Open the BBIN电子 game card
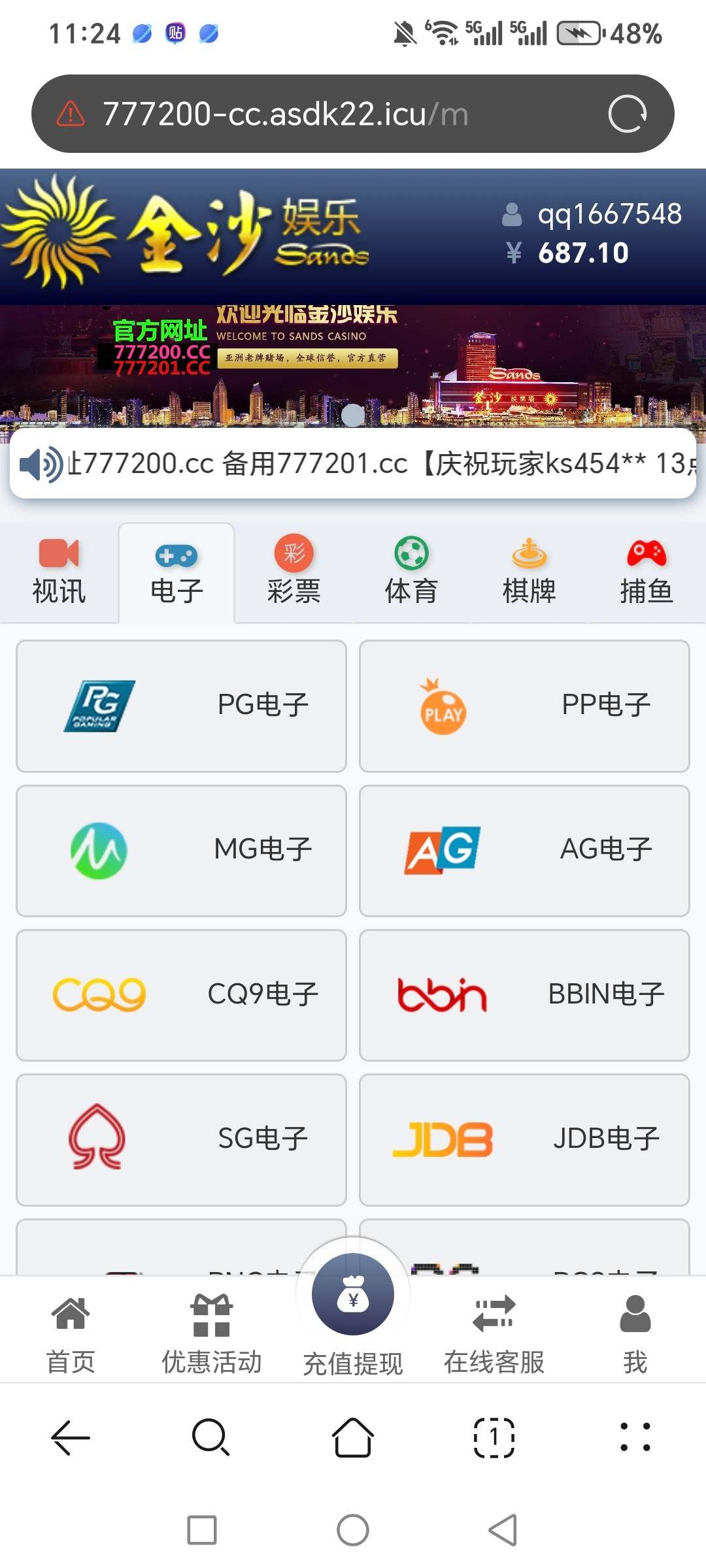This screenshot has height=1568, width=706. (524, 995)
